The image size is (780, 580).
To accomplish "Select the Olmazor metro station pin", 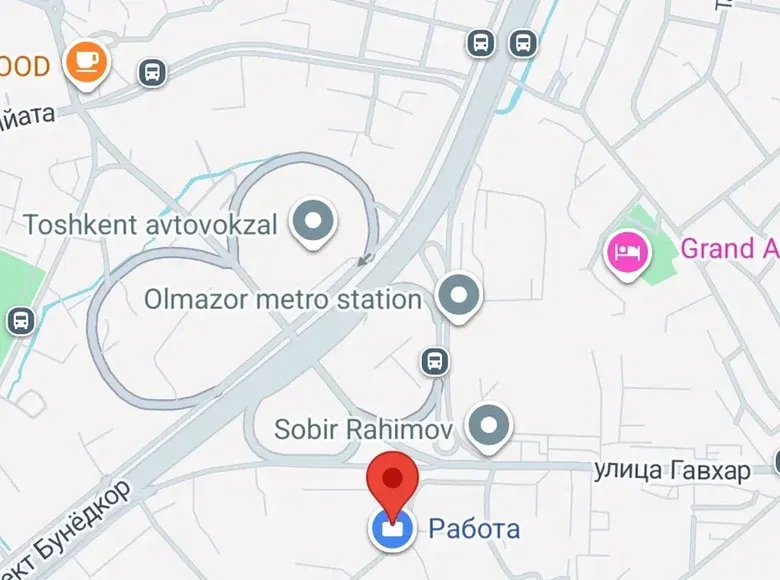I will coord(459,297).
